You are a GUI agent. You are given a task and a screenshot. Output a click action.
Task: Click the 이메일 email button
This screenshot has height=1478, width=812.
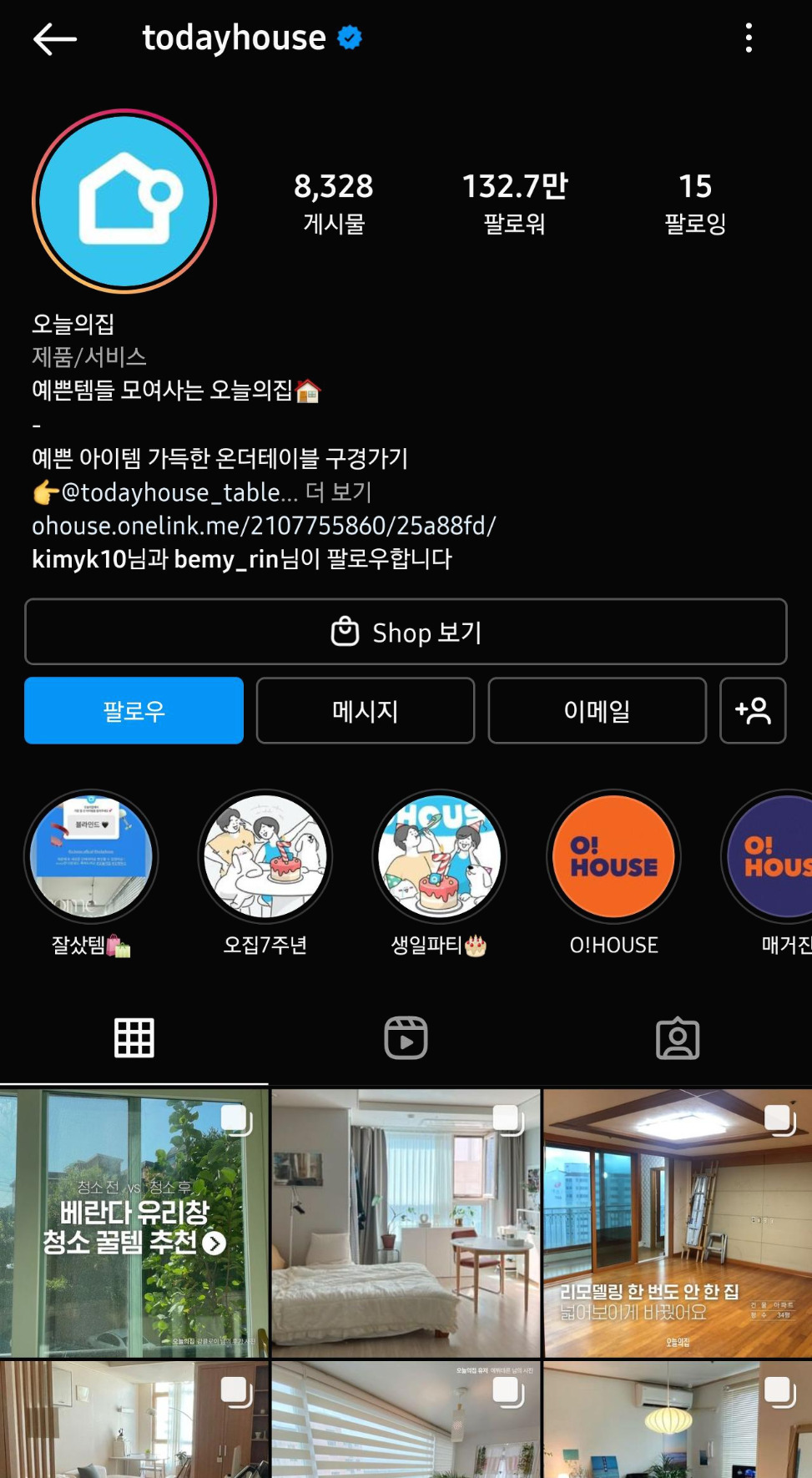596,710
